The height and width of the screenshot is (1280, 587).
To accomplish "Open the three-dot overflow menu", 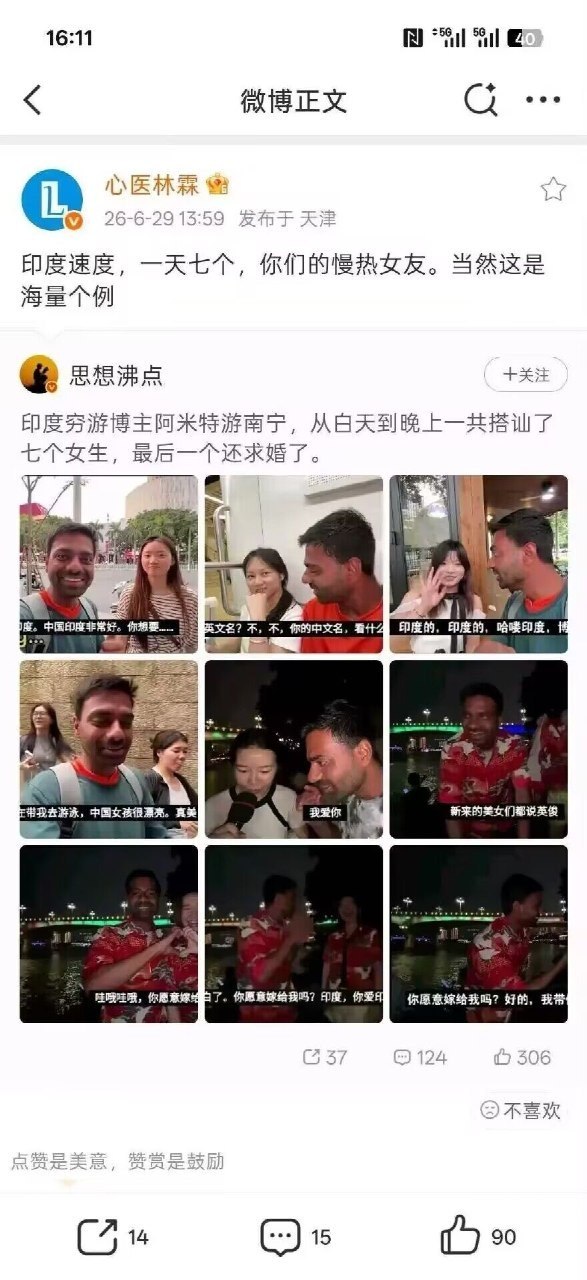I will [543, 100].
